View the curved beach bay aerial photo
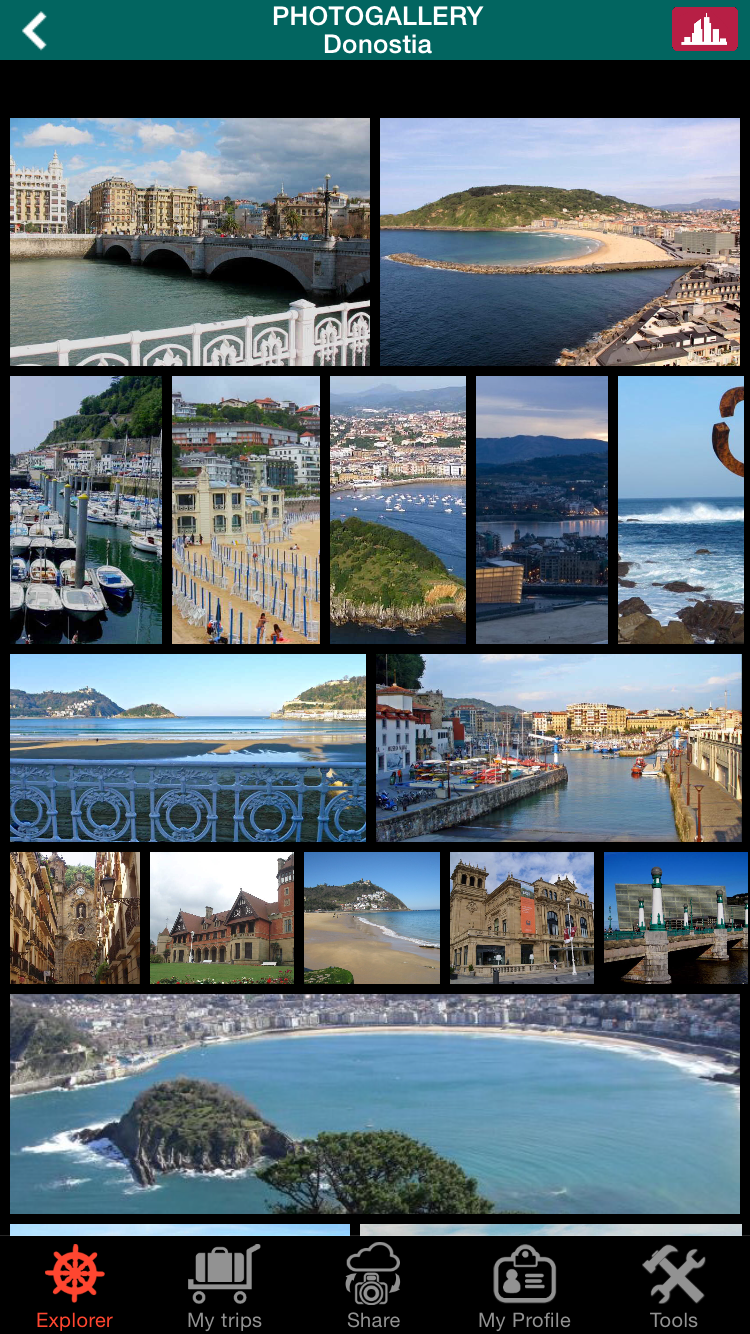The height and width of the screenshot is (1334, 750). point(560,242)
